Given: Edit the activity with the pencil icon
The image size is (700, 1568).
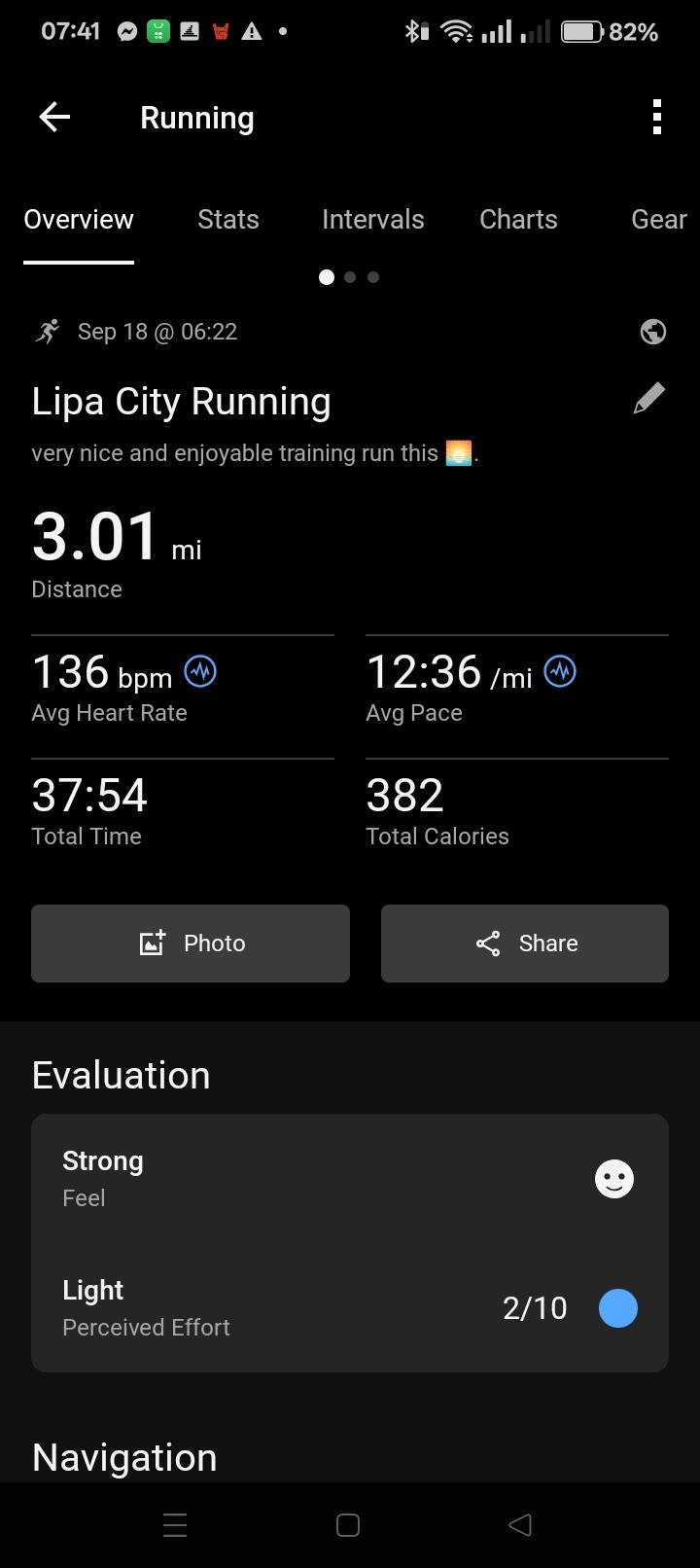Looking at the screenshot, I should (x=649, y=398).
